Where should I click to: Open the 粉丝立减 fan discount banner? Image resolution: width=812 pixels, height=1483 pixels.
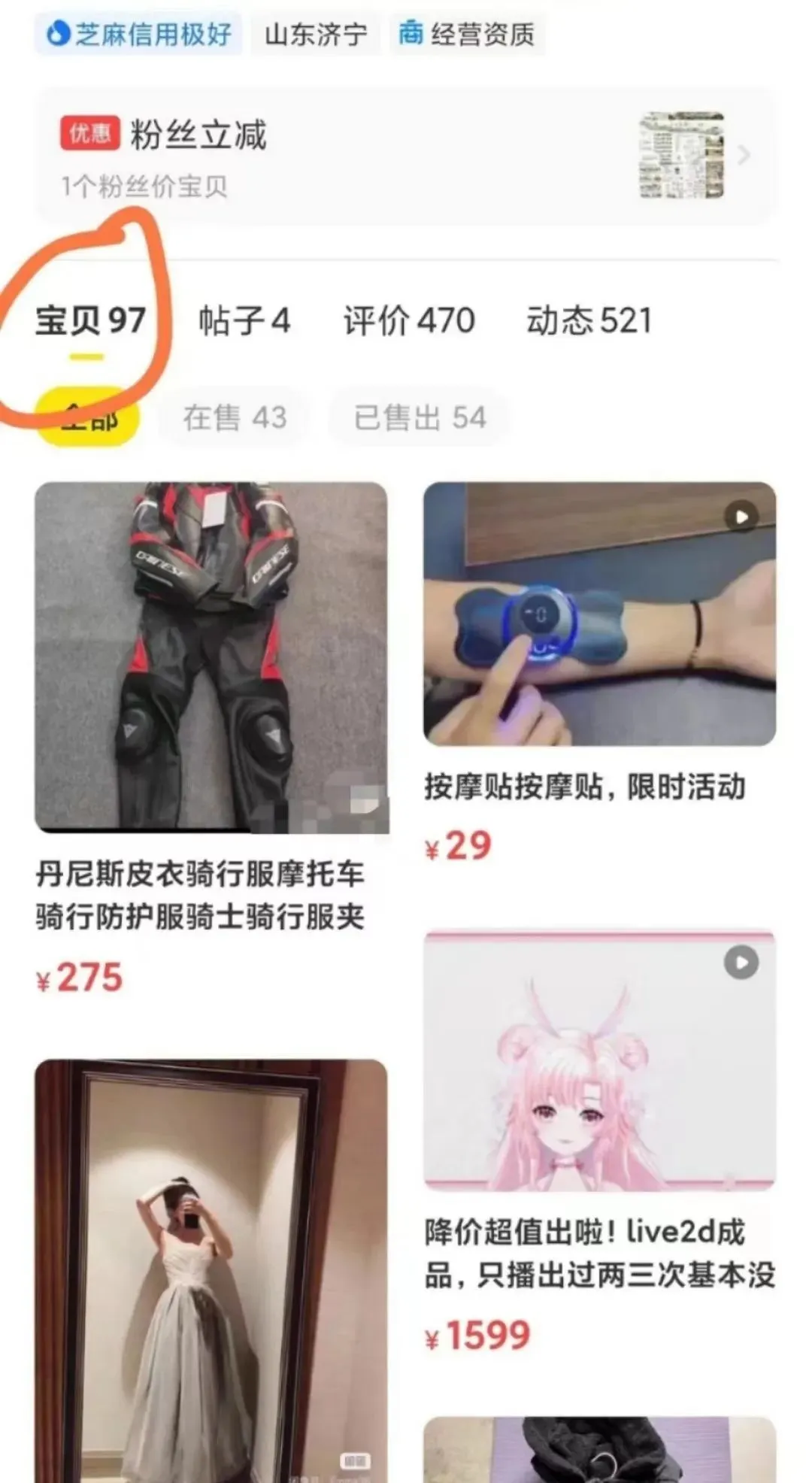406,156
